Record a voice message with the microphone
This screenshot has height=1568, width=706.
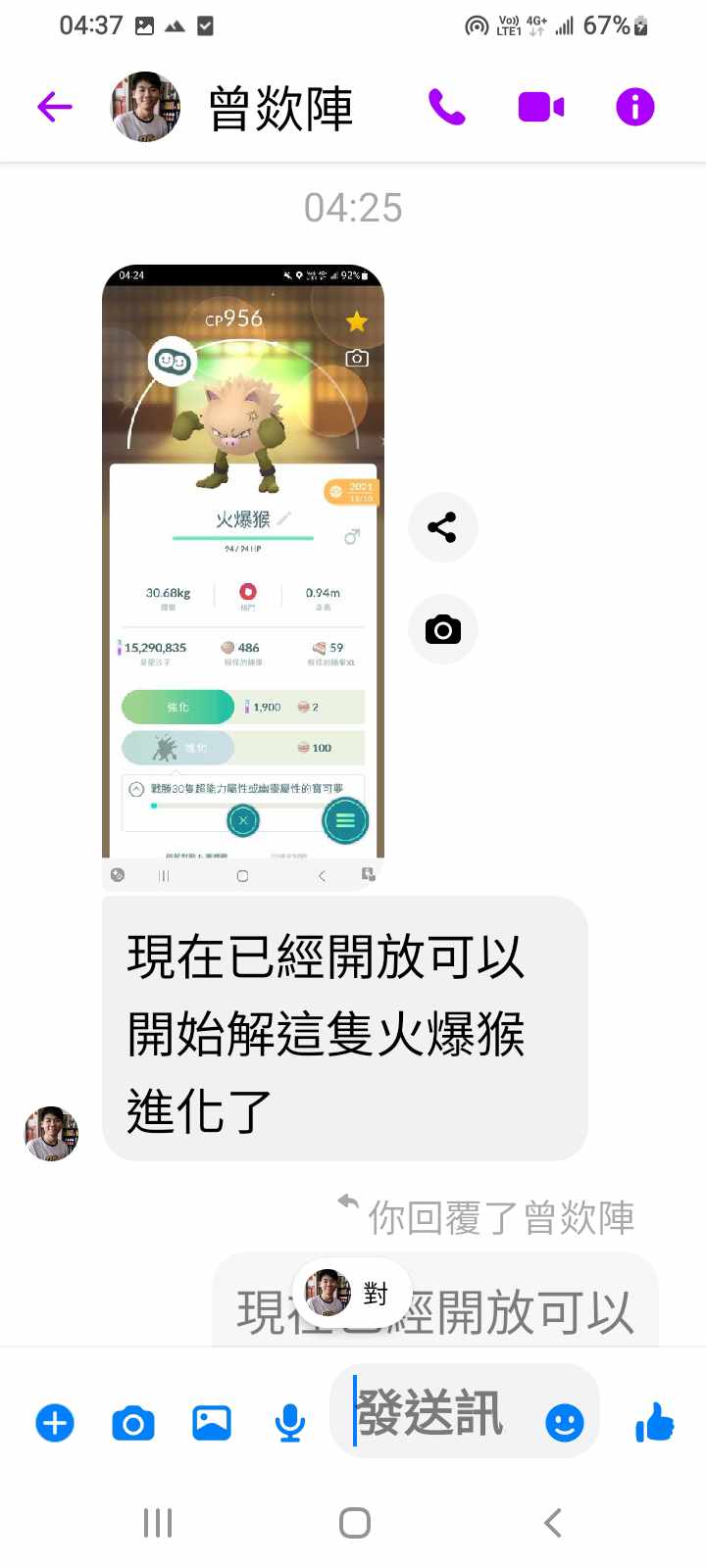[289, 1423]
